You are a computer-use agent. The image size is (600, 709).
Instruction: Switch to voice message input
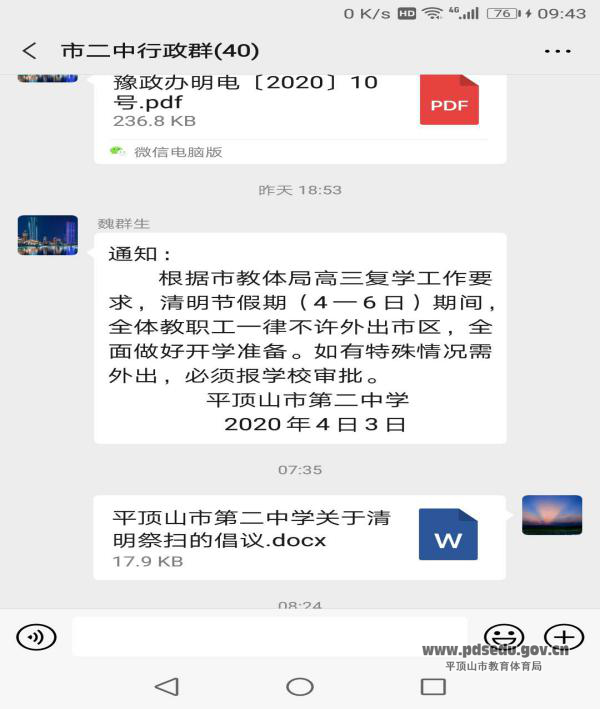[36, 637]
